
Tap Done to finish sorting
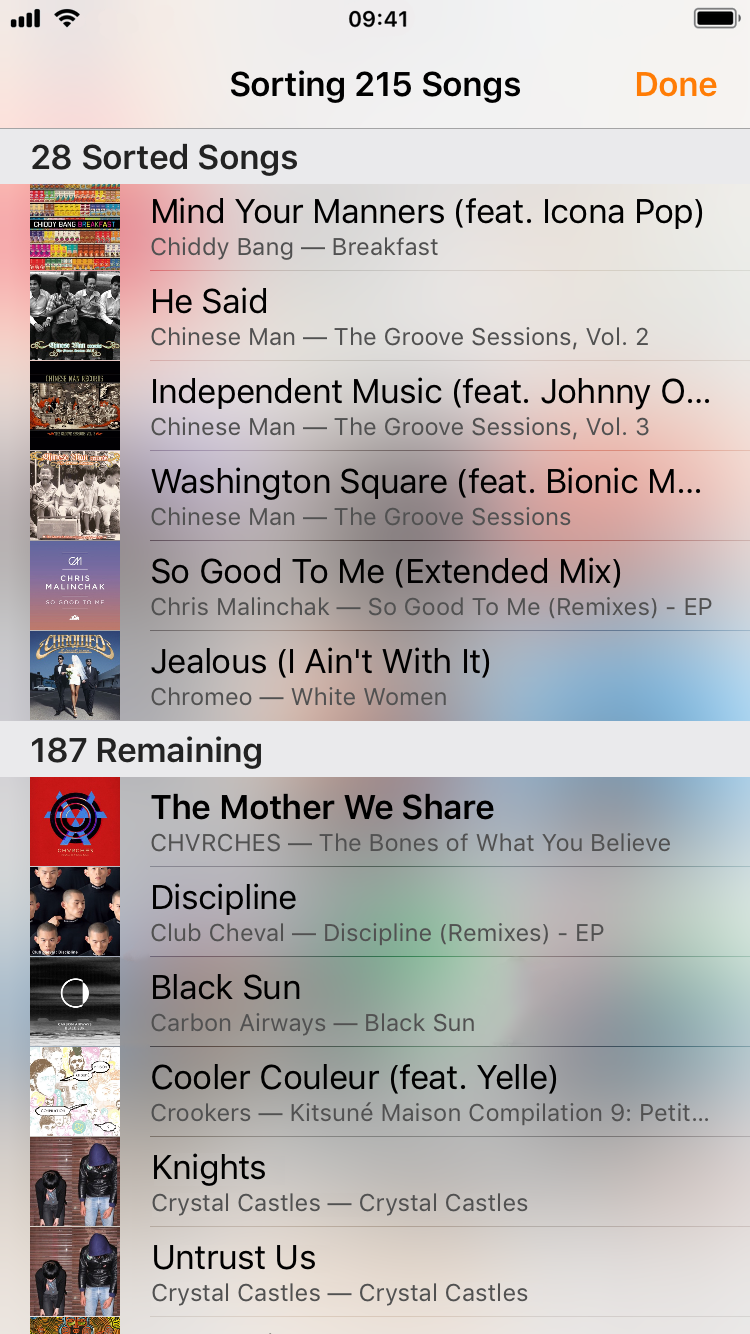click(675, 85)
